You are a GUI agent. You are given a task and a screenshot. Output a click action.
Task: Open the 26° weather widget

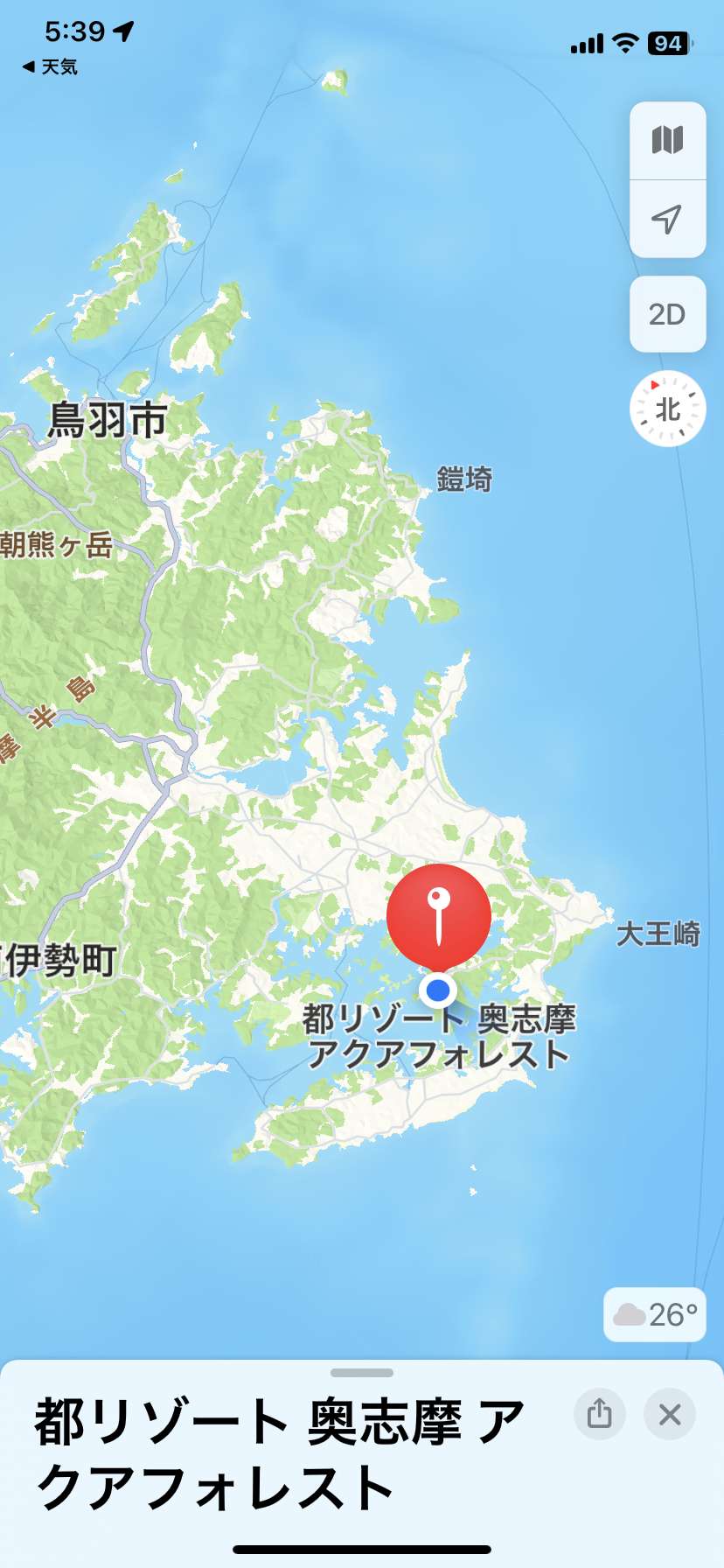655,1314
